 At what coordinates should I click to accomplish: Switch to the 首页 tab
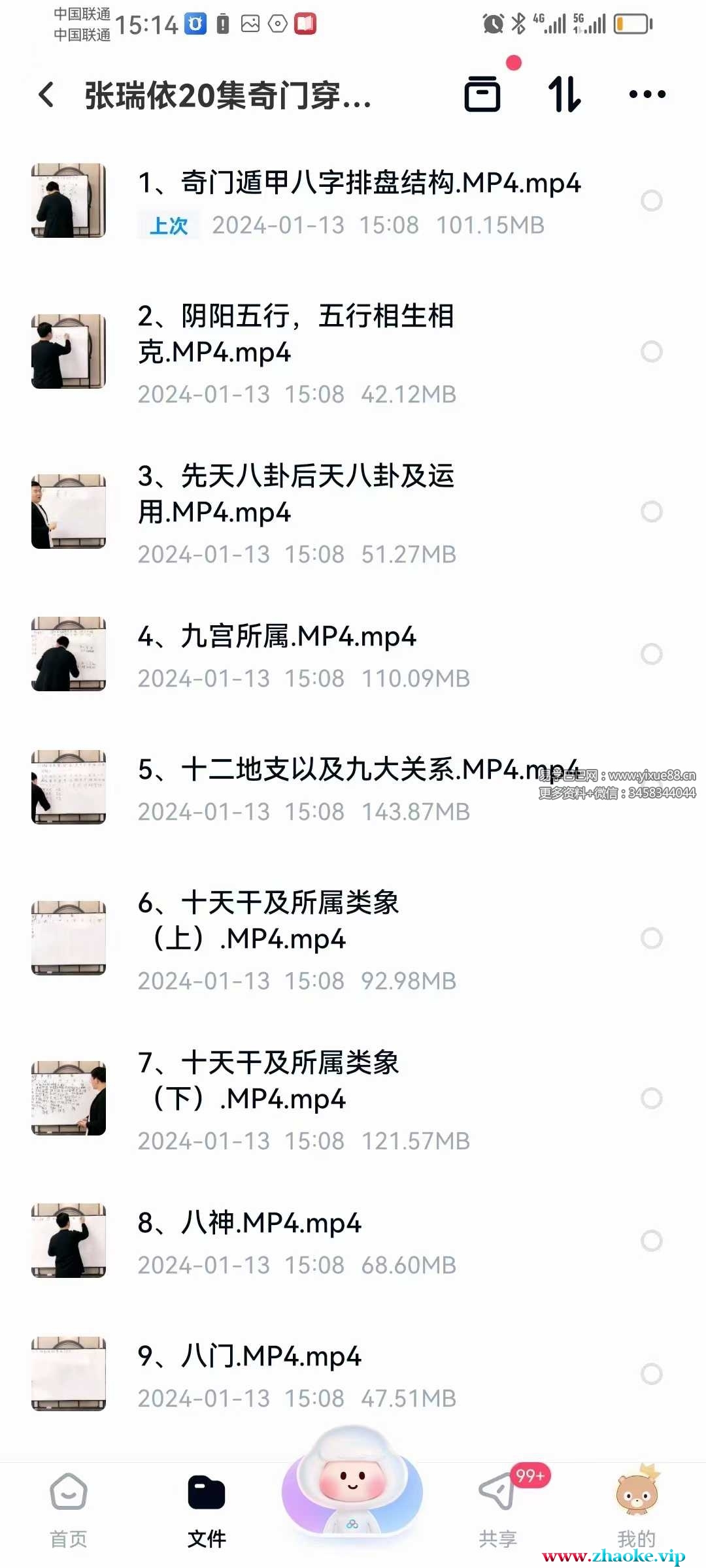(69, 1509)
